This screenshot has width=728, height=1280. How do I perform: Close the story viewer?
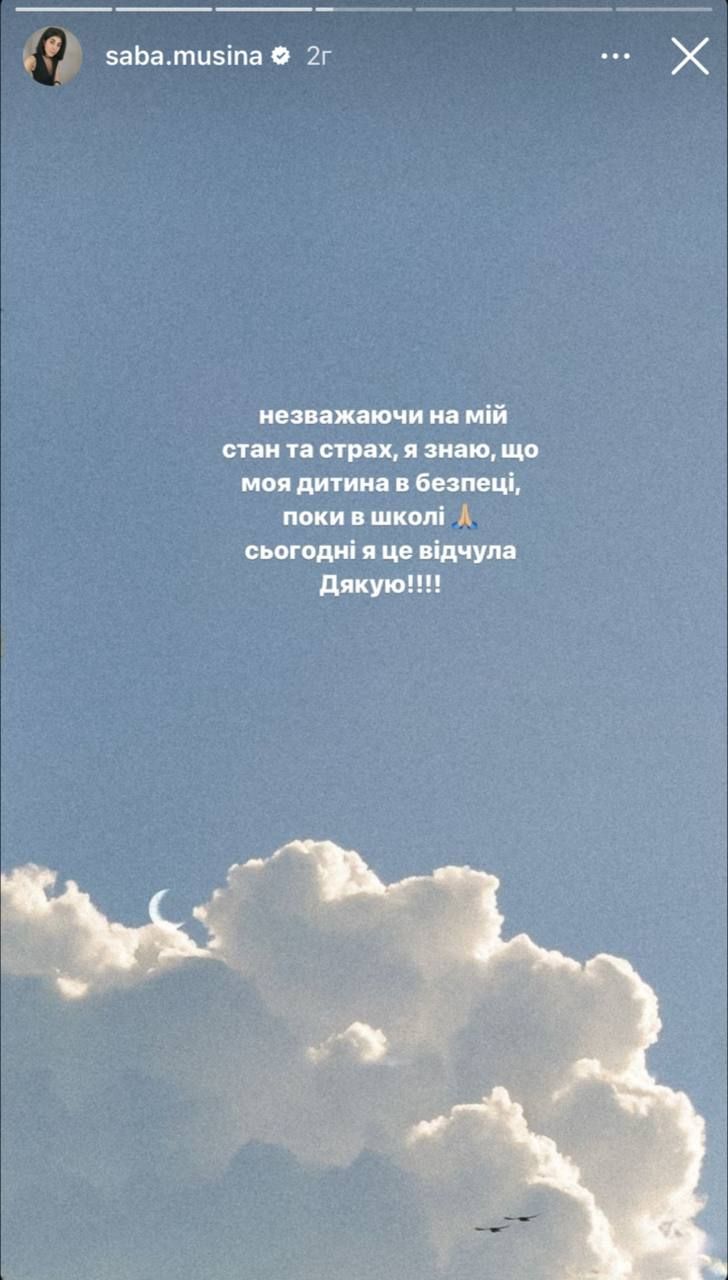[690, 56]
